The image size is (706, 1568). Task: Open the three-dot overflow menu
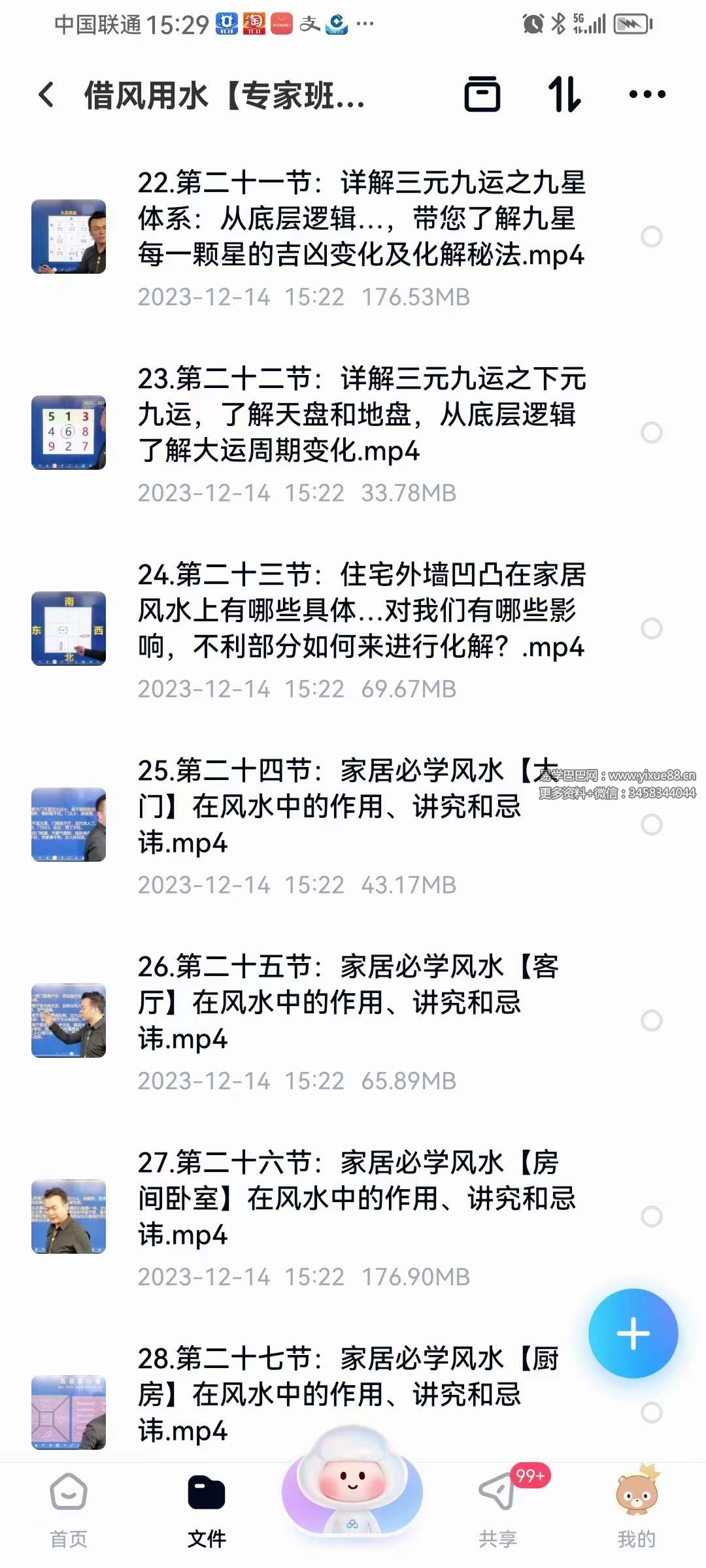(x=647, y=95)
